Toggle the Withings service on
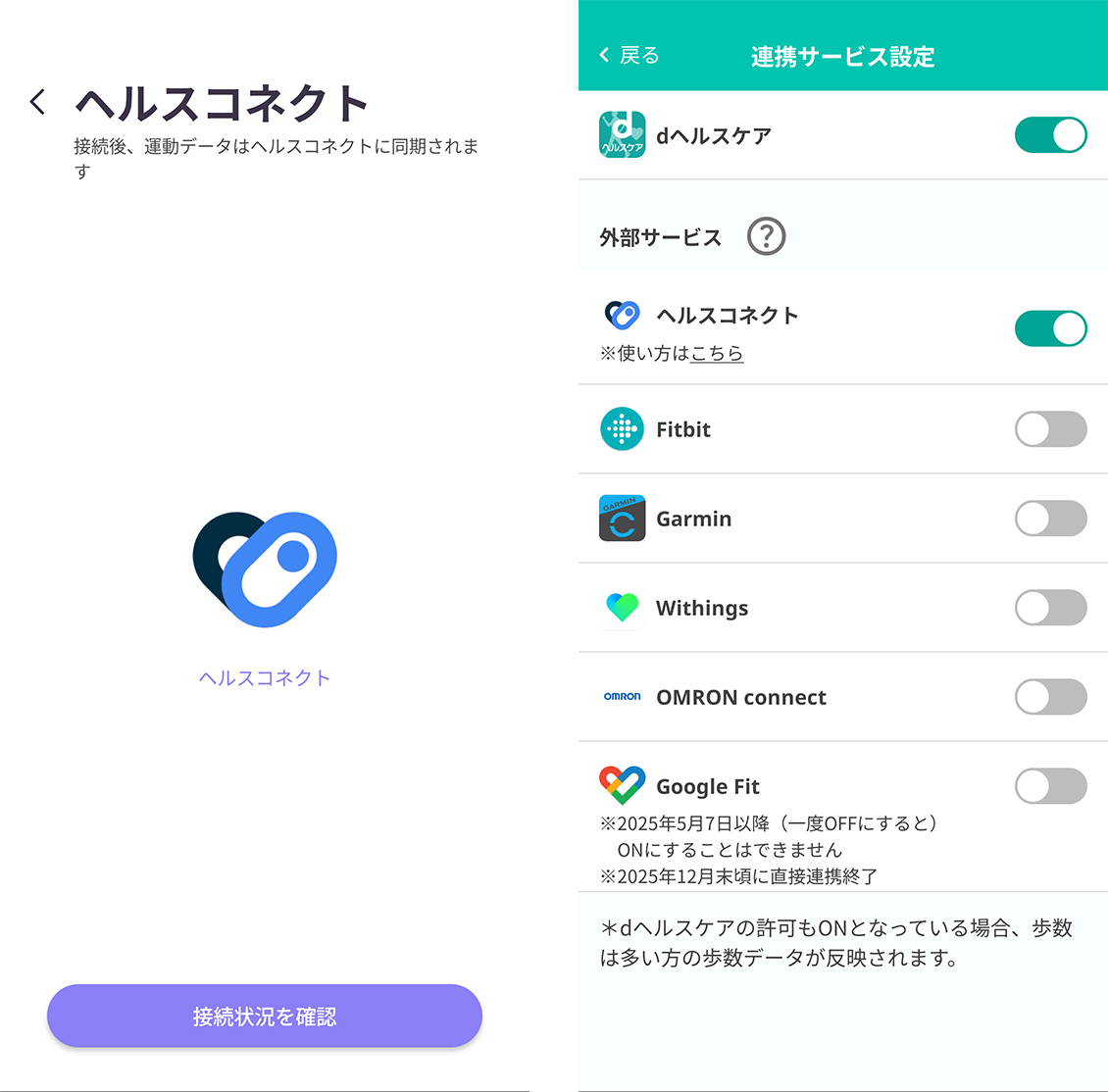This screenshot has width=1108, height=1092. [x=1050, y=608]
